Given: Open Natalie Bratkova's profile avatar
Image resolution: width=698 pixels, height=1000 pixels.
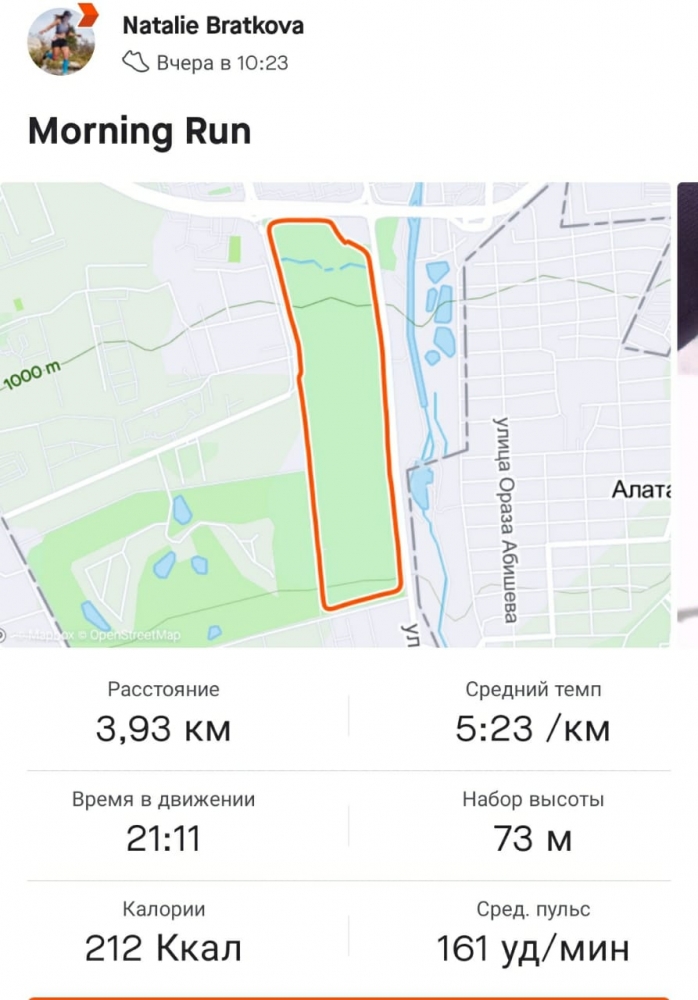Looking at the screenshot, I should 60,41.
